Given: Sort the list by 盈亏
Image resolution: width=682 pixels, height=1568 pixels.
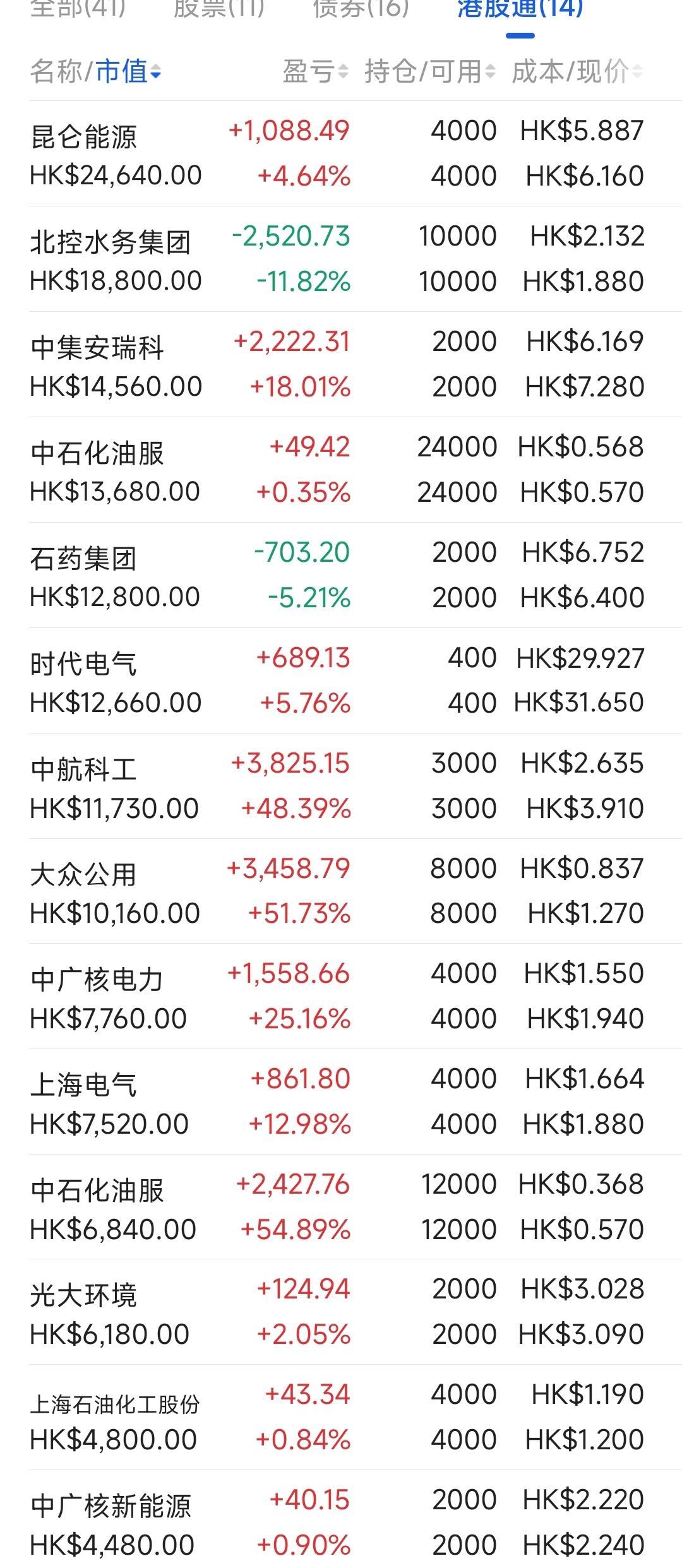Looking at the screenshot, I should point(314,72).
